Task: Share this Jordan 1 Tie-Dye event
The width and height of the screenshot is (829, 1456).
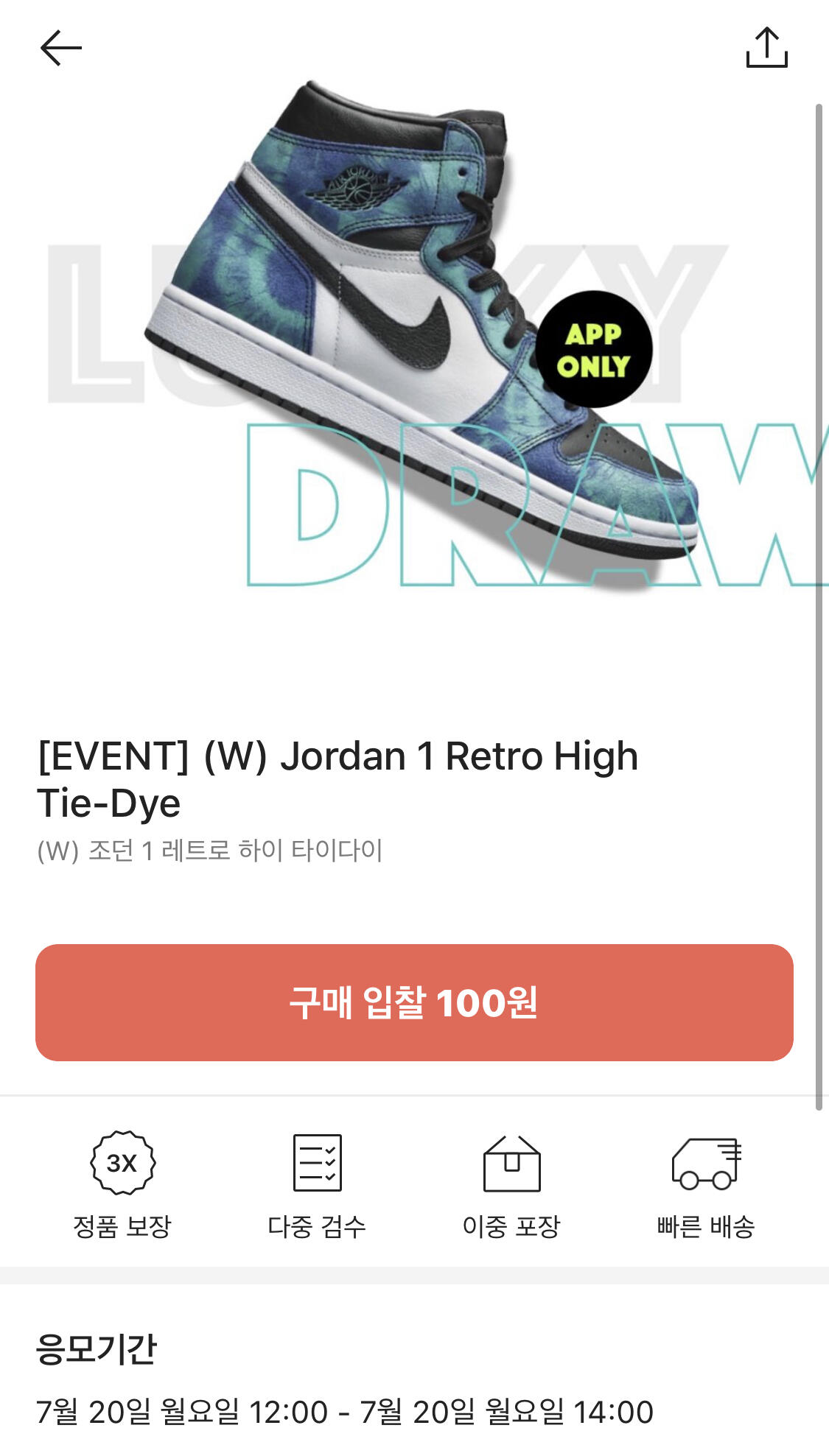Action: [766, 48]
